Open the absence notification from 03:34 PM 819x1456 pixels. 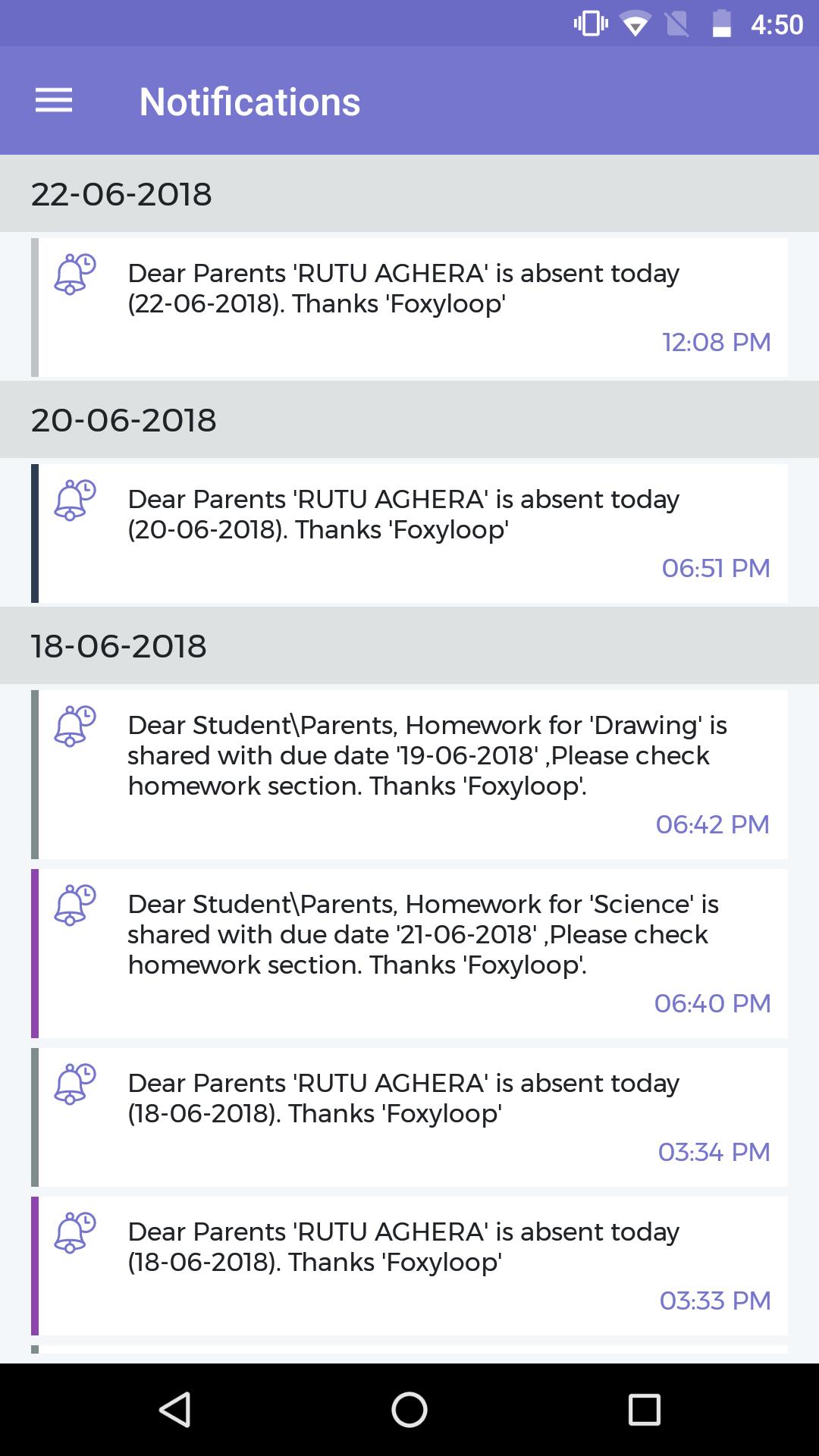pyautogui.click(x=409, y=1116)
